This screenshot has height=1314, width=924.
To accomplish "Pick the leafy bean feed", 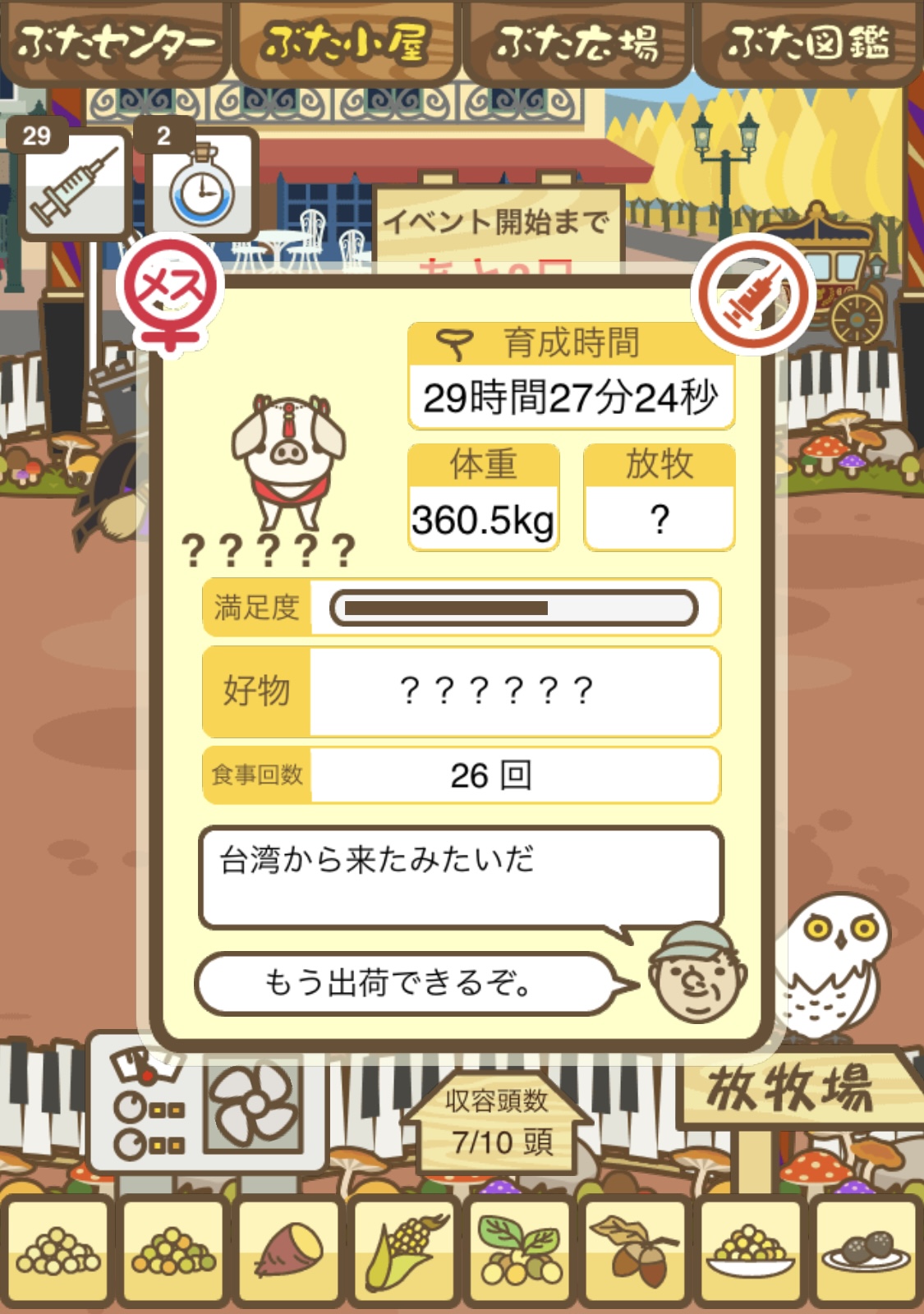I will (520, 1250).
